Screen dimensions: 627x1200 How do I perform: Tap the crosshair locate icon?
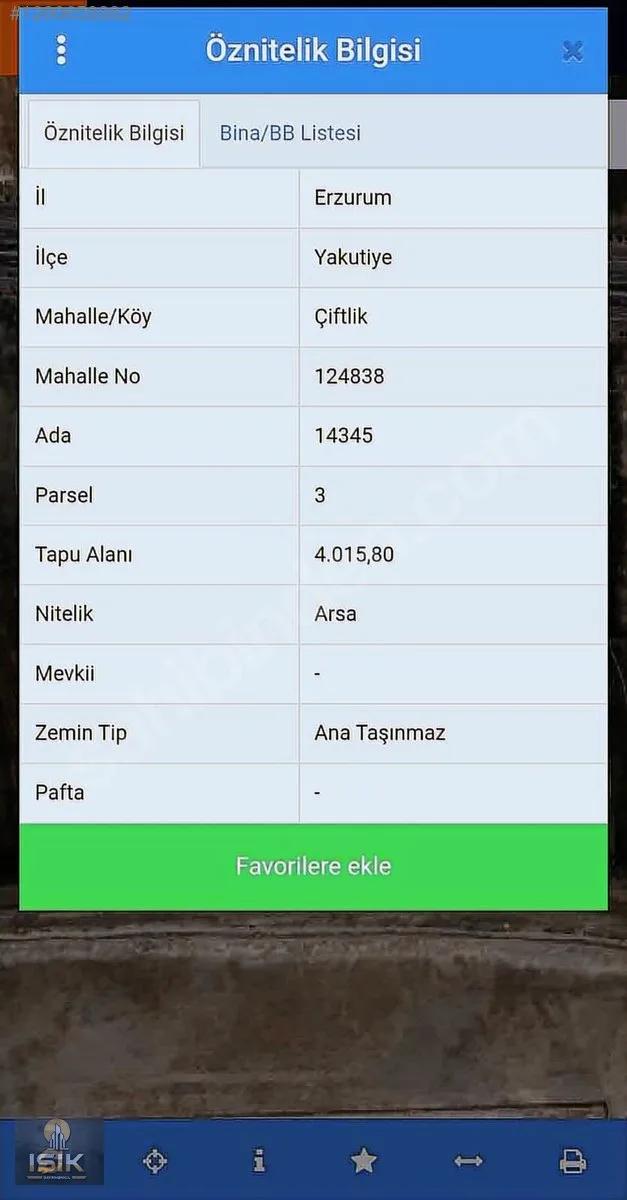click(155, 1161)
